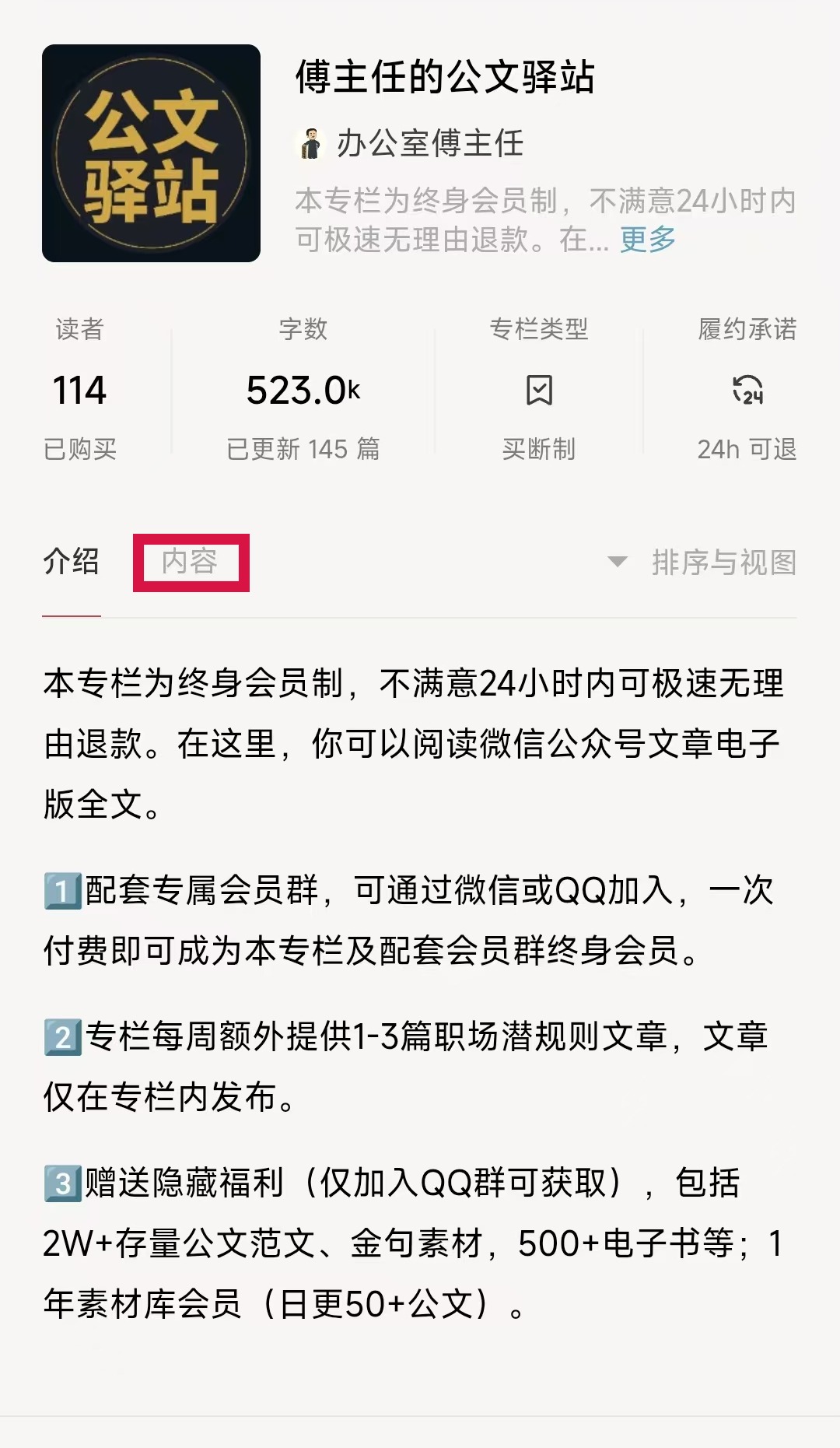Image resolution: width=840 pixels, height=1448 pixels.
Task: Select the 介绍 tab
Action: click(71, 562)
